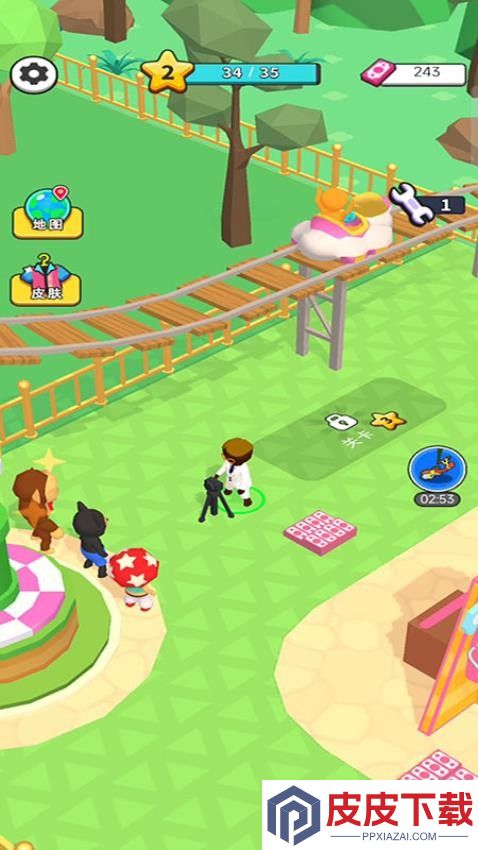Open the 地图 map button
478x850 pixels.
(48, 212)
